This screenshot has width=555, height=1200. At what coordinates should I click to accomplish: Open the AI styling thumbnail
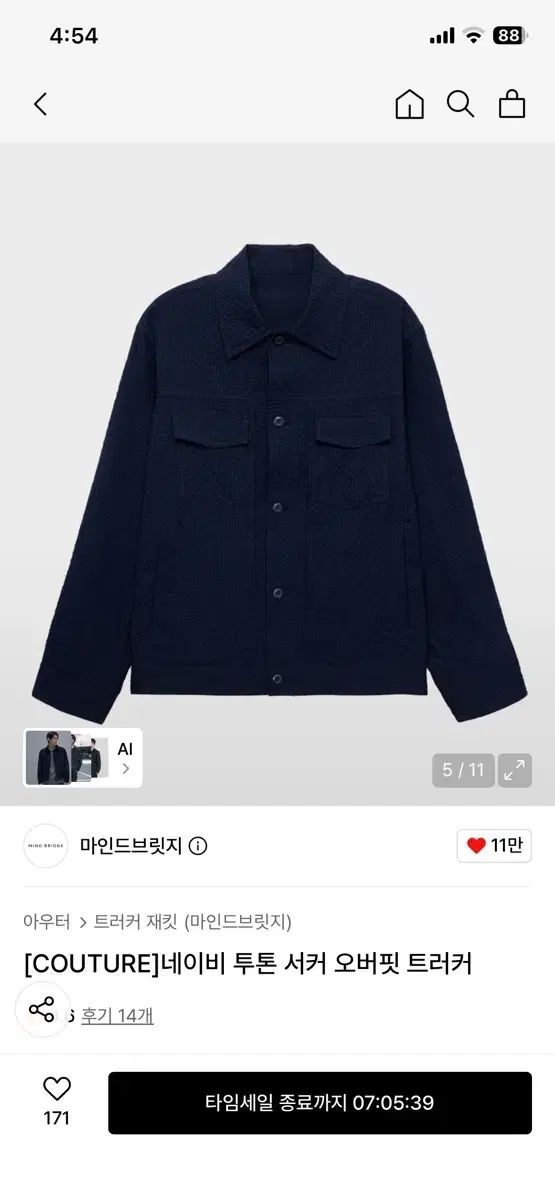click(83, 758)
